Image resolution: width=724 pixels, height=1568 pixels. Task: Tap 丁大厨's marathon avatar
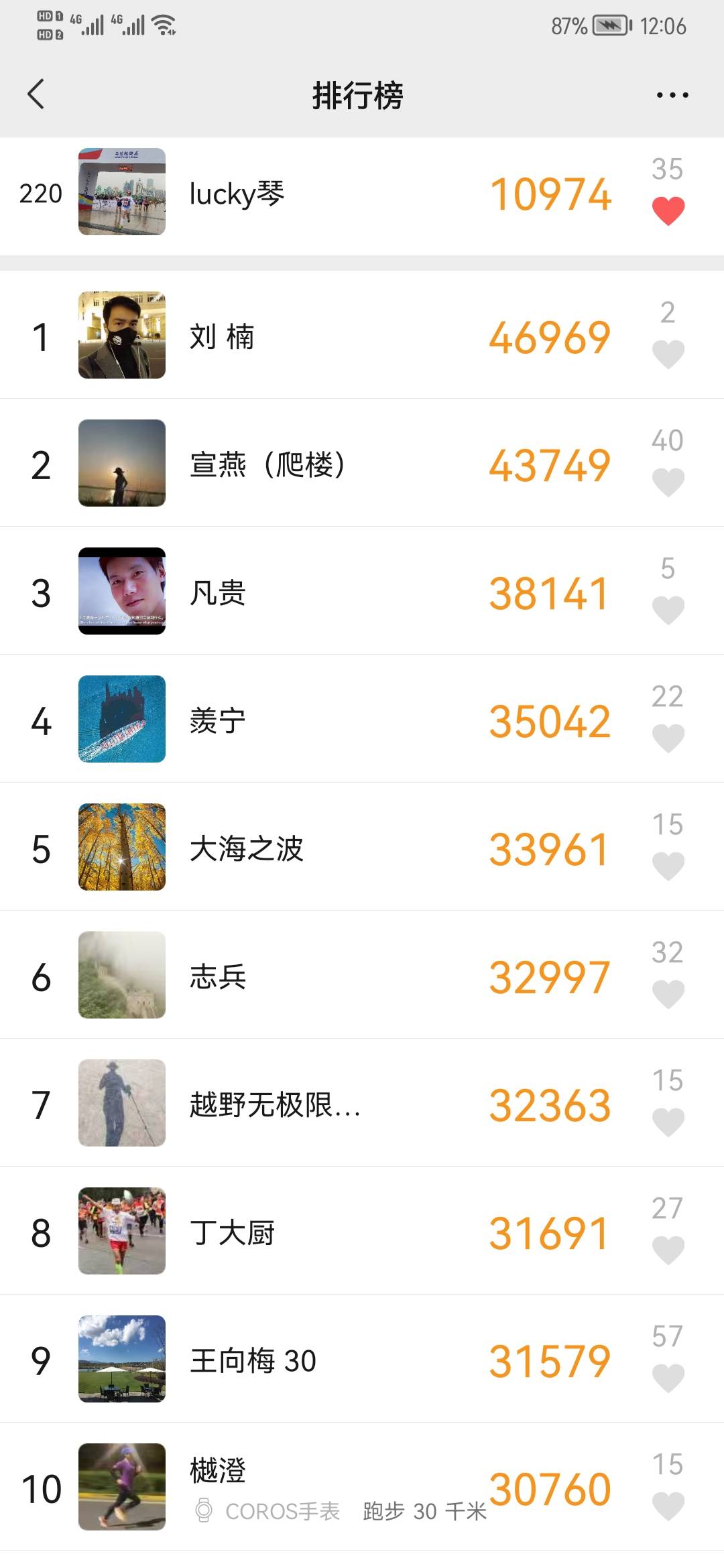(x=121, y=1230)
